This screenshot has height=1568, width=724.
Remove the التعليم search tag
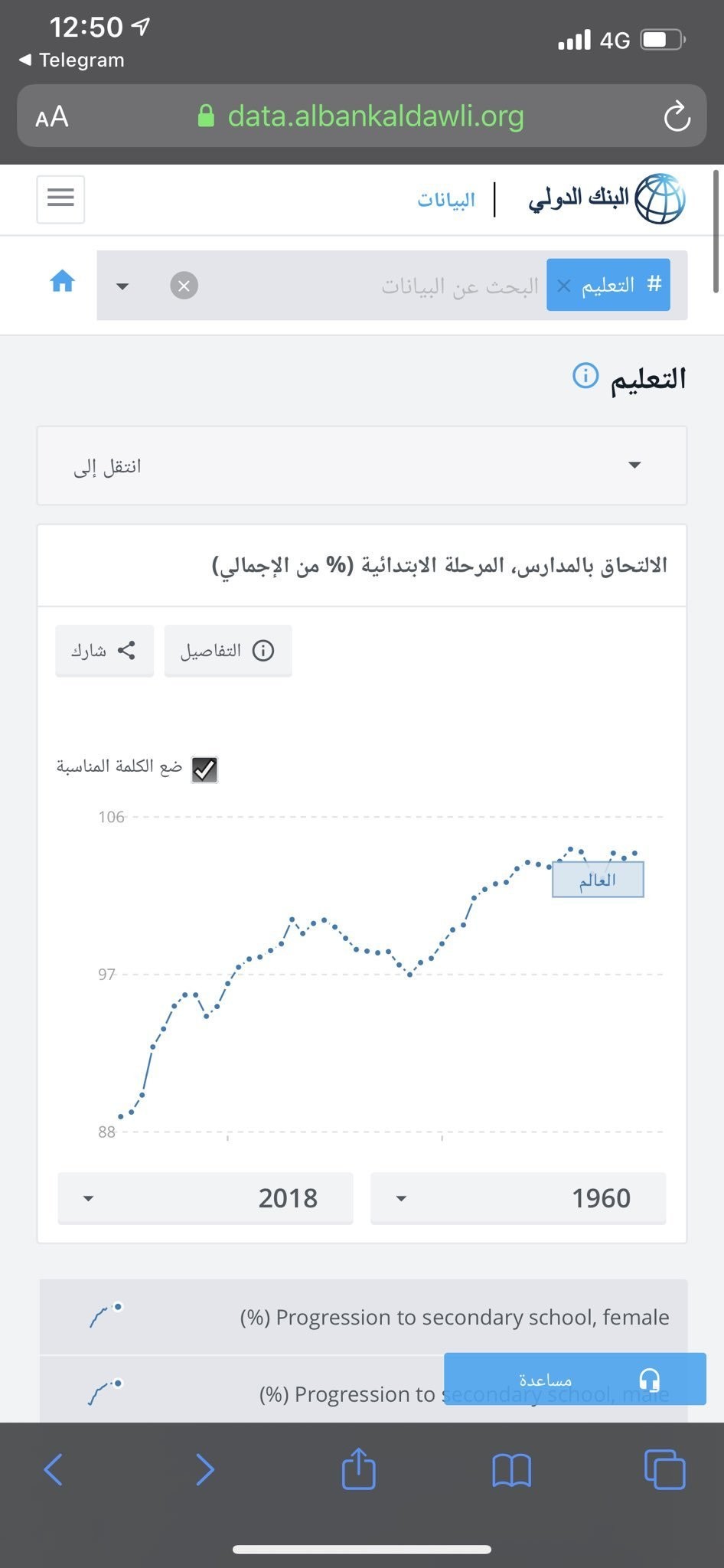564,286
